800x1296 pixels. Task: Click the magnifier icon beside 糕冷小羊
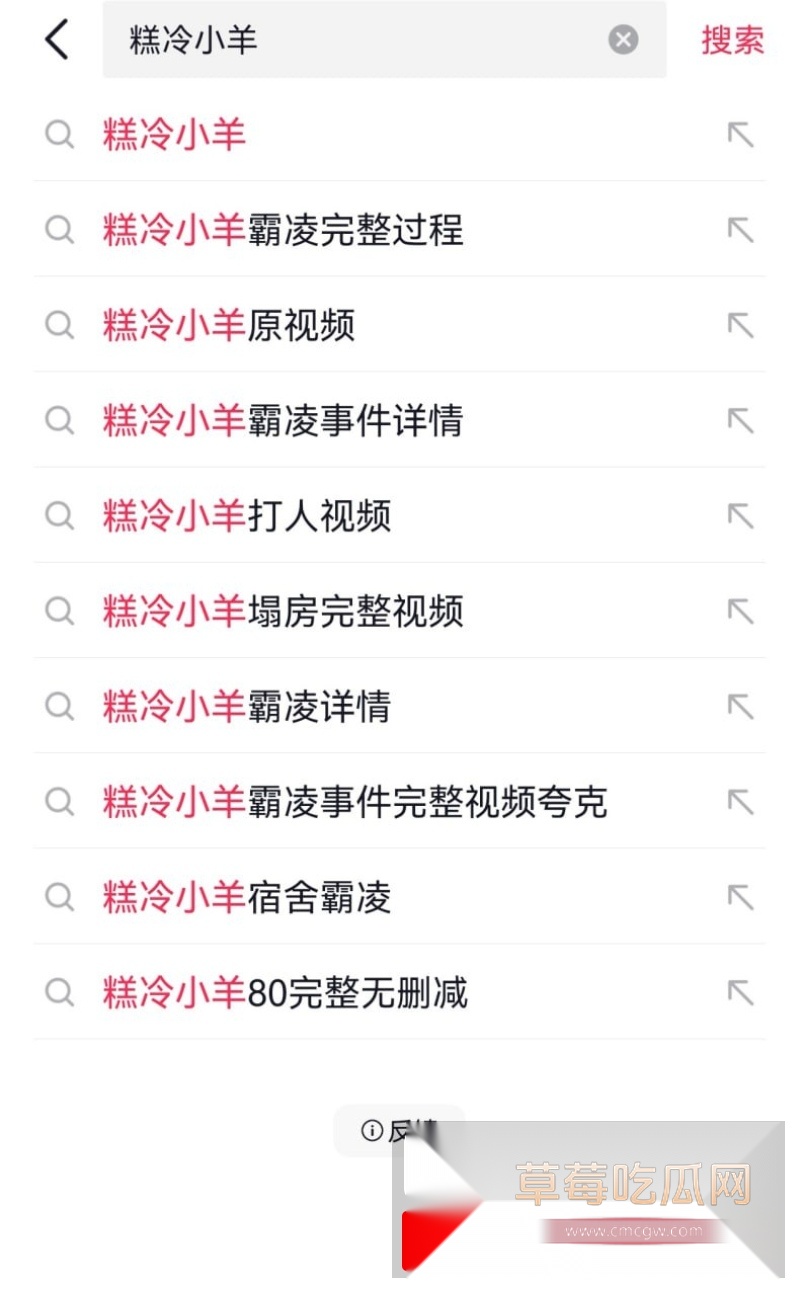(x=59, y=134)
